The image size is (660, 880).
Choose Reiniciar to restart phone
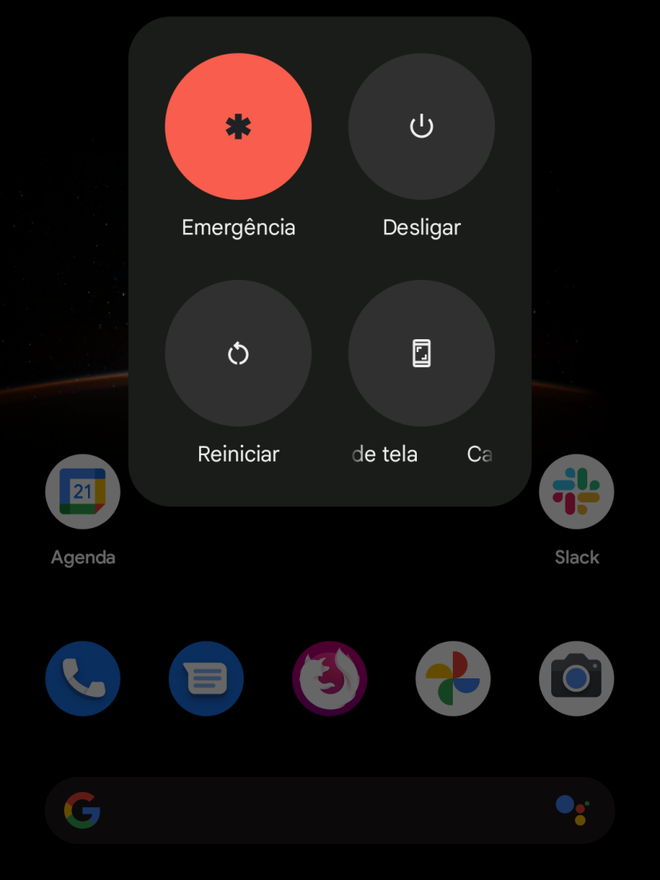pos(238,353)
